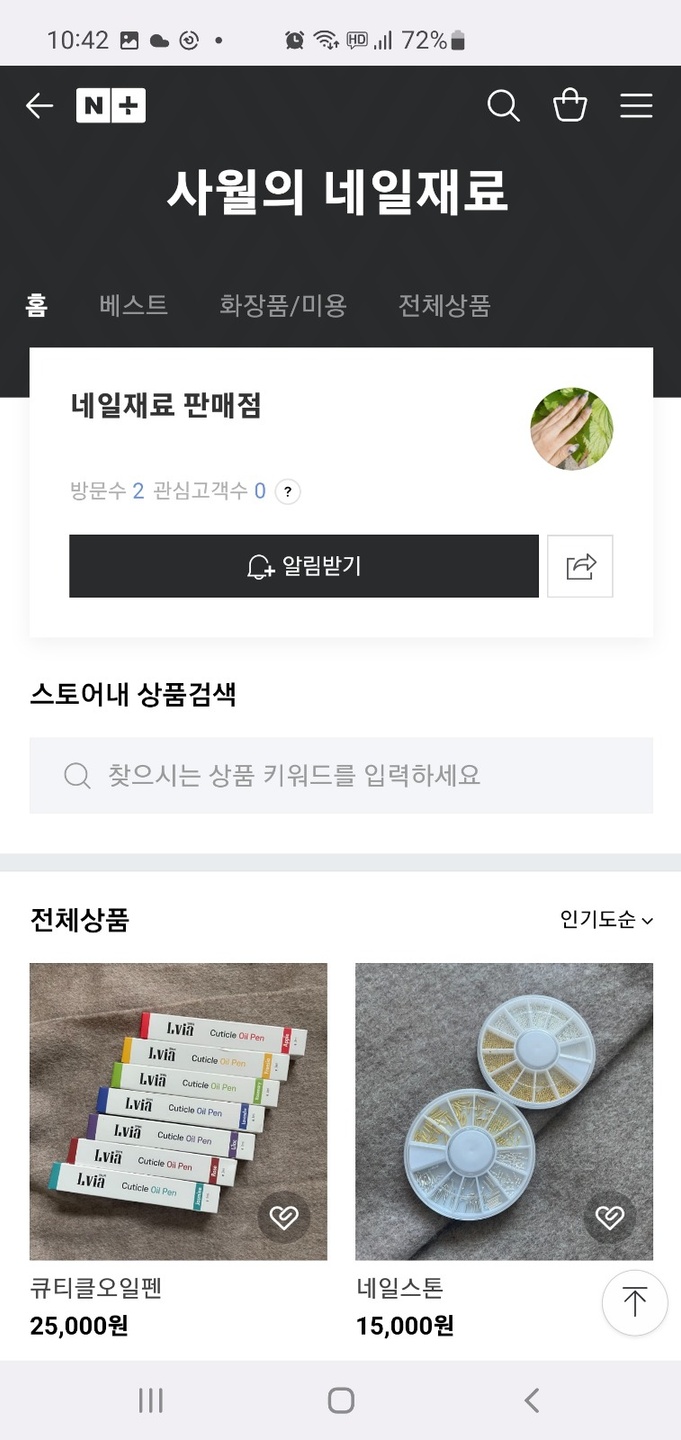This screenshot has height=1440, width=681.
Task: Go back using the header arrow
Action: tap(39, 106)
